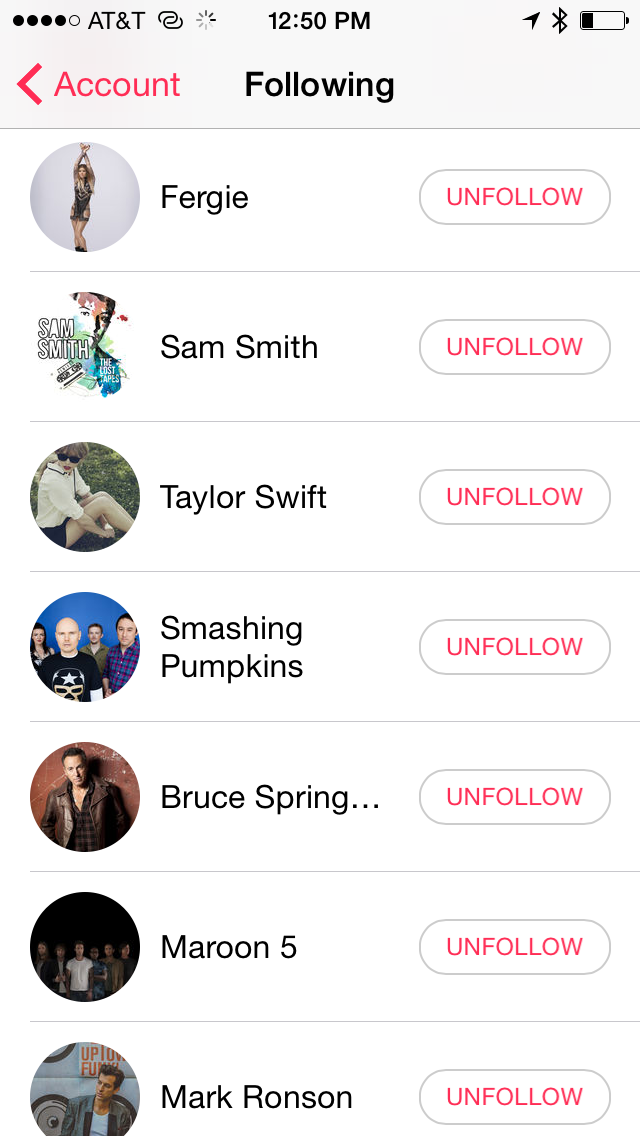Image resolution: width=640 pixels, height=1136 pixels.
Task: Open Maroon 5's artist page
Action: [x=228, y=947]
